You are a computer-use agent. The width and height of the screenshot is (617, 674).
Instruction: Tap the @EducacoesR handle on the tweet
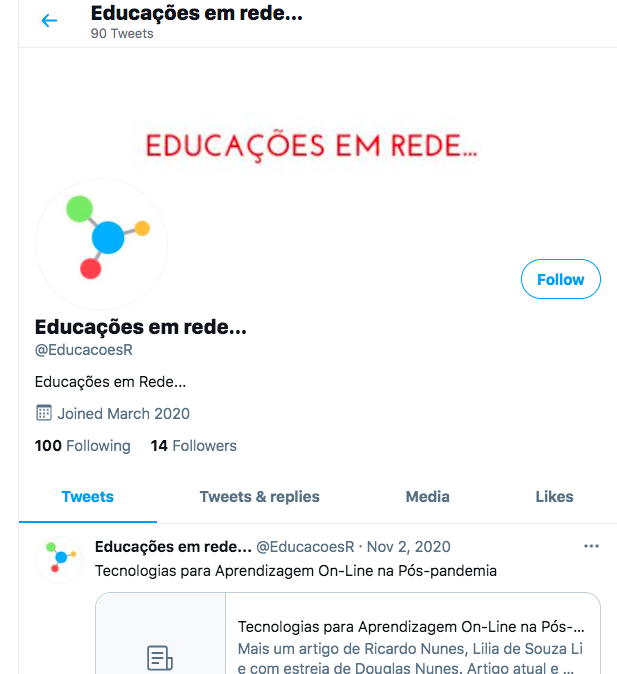(306, 547)
